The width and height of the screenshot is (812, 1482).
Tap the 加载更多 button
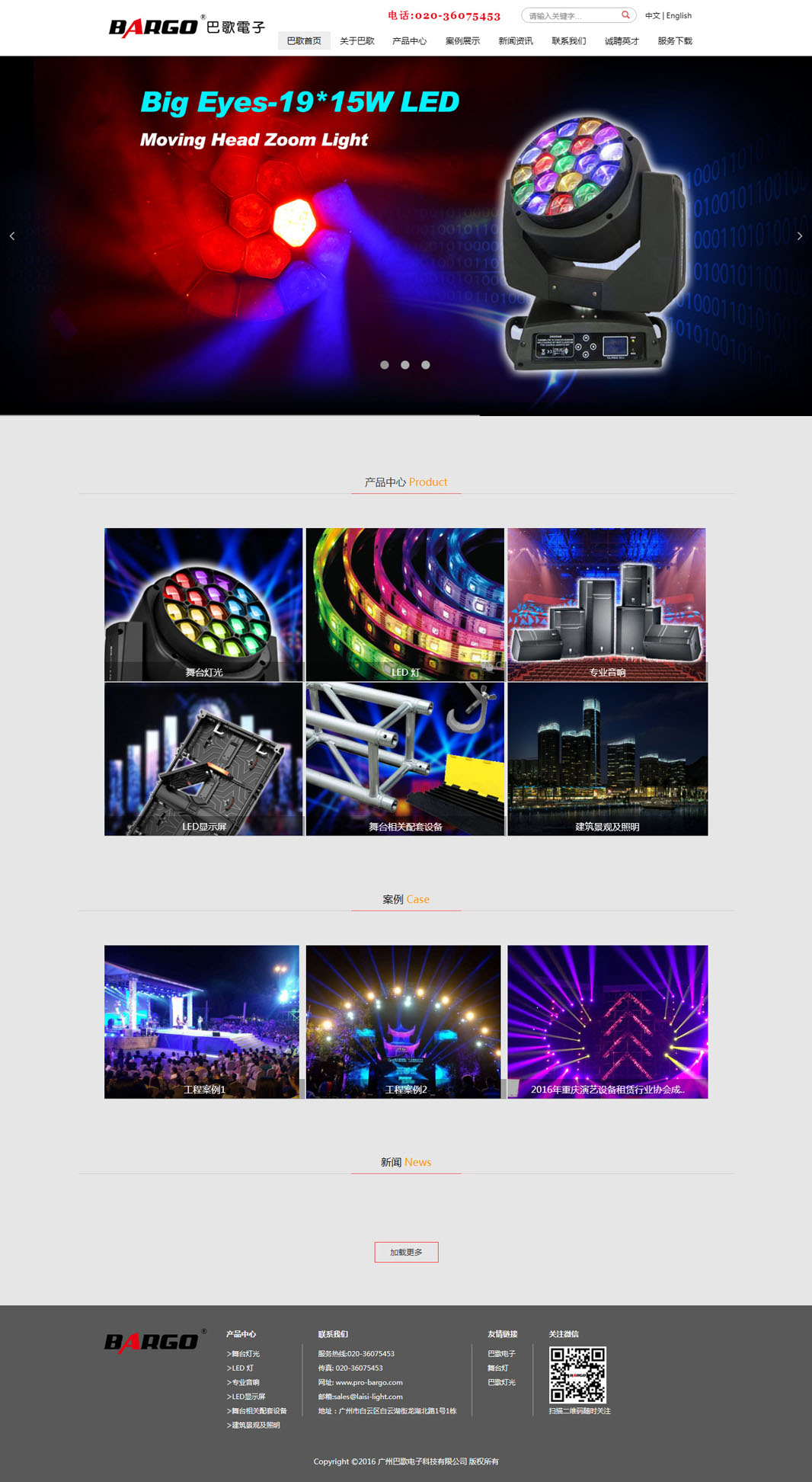click(406, 1252)
